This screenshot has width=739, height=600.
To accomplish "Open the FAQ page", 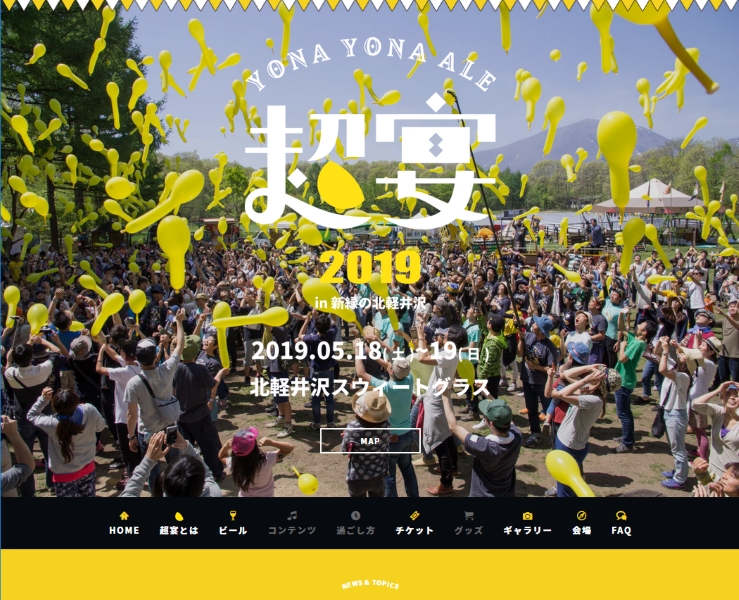I will pyautogui.click(x=622, y=523).
